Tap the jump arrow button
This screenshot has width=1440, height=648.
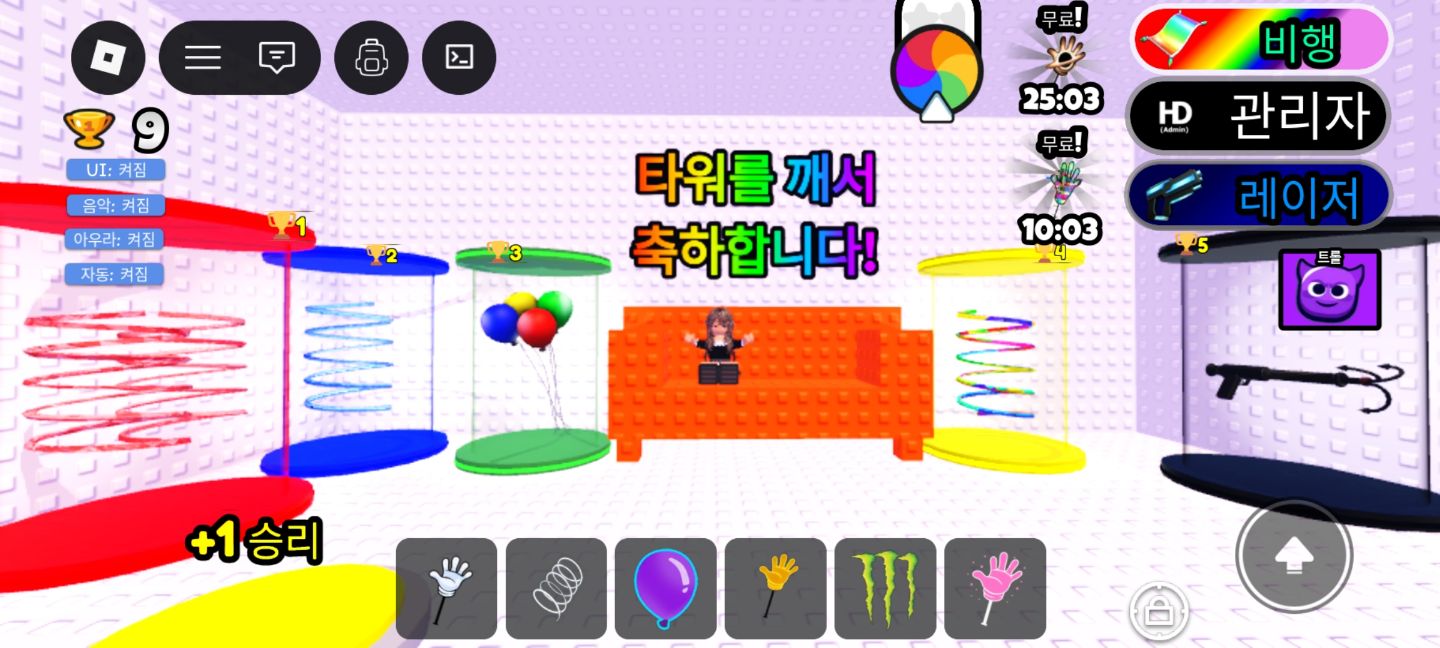point(1294,556)
